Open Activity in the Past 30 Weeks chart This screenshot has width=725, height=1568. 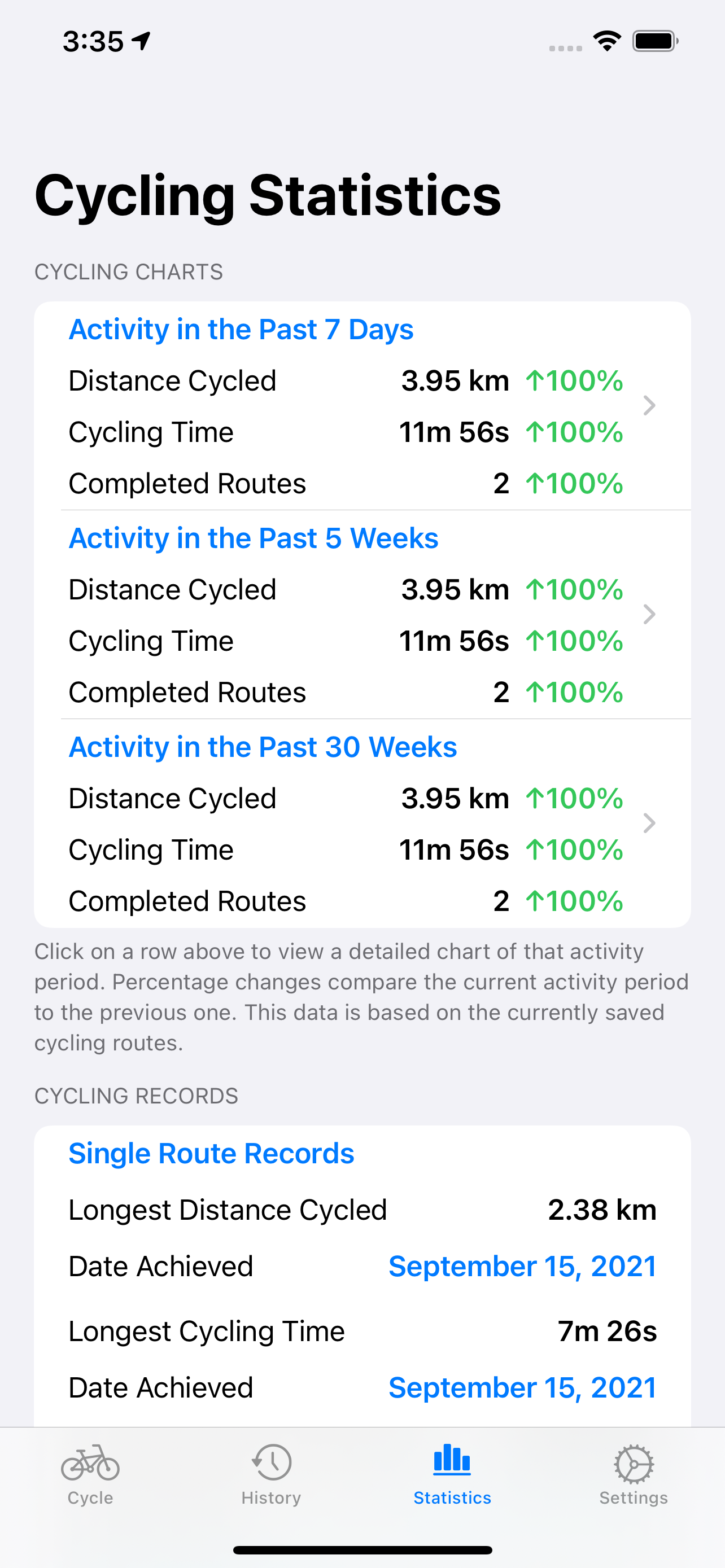tap(362, 823)
